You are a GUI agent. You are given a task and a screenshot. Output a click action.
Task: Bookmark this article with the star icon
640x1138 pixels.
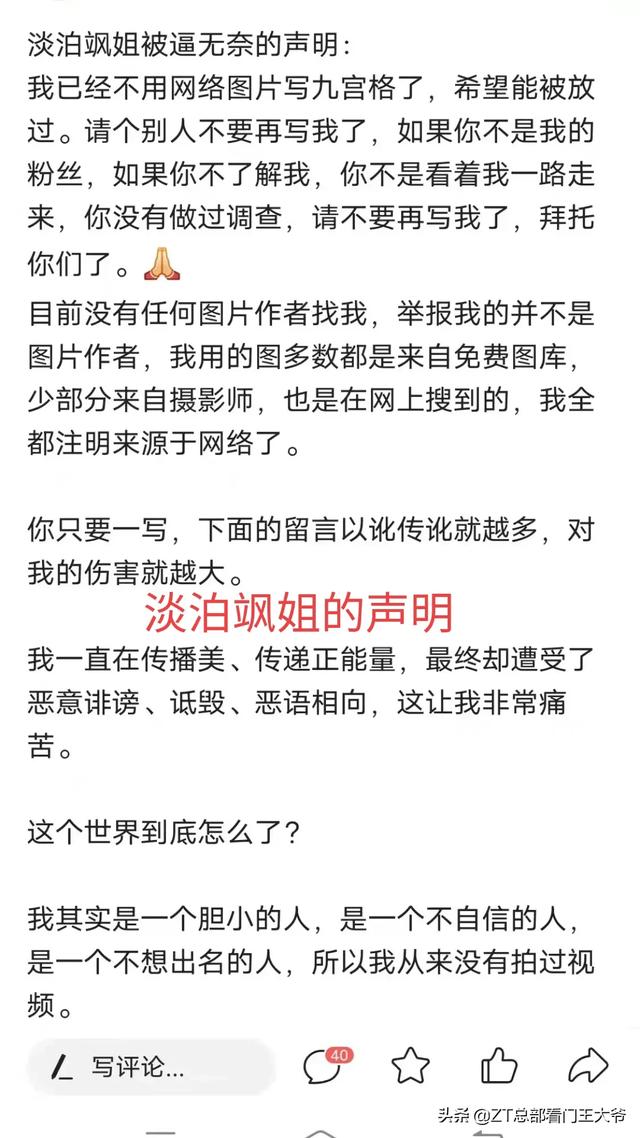click(411, 1066)
